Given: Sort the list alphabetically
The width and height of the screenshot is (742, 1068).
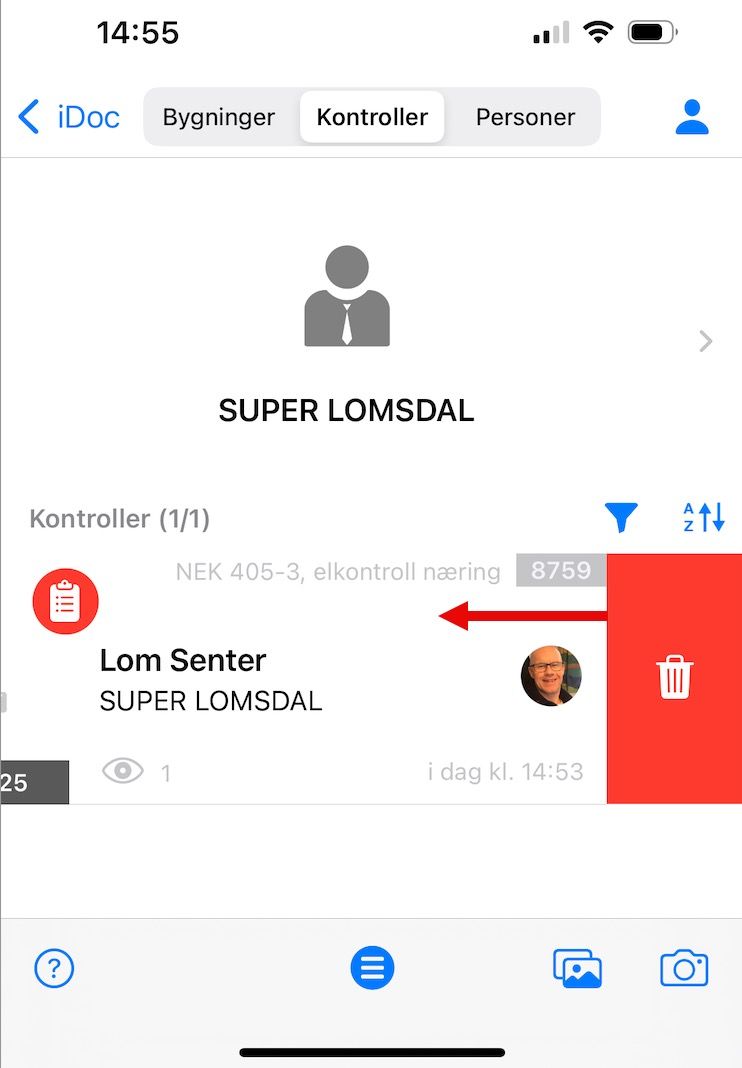Looking at the screenshot, I should pos(703,517).
